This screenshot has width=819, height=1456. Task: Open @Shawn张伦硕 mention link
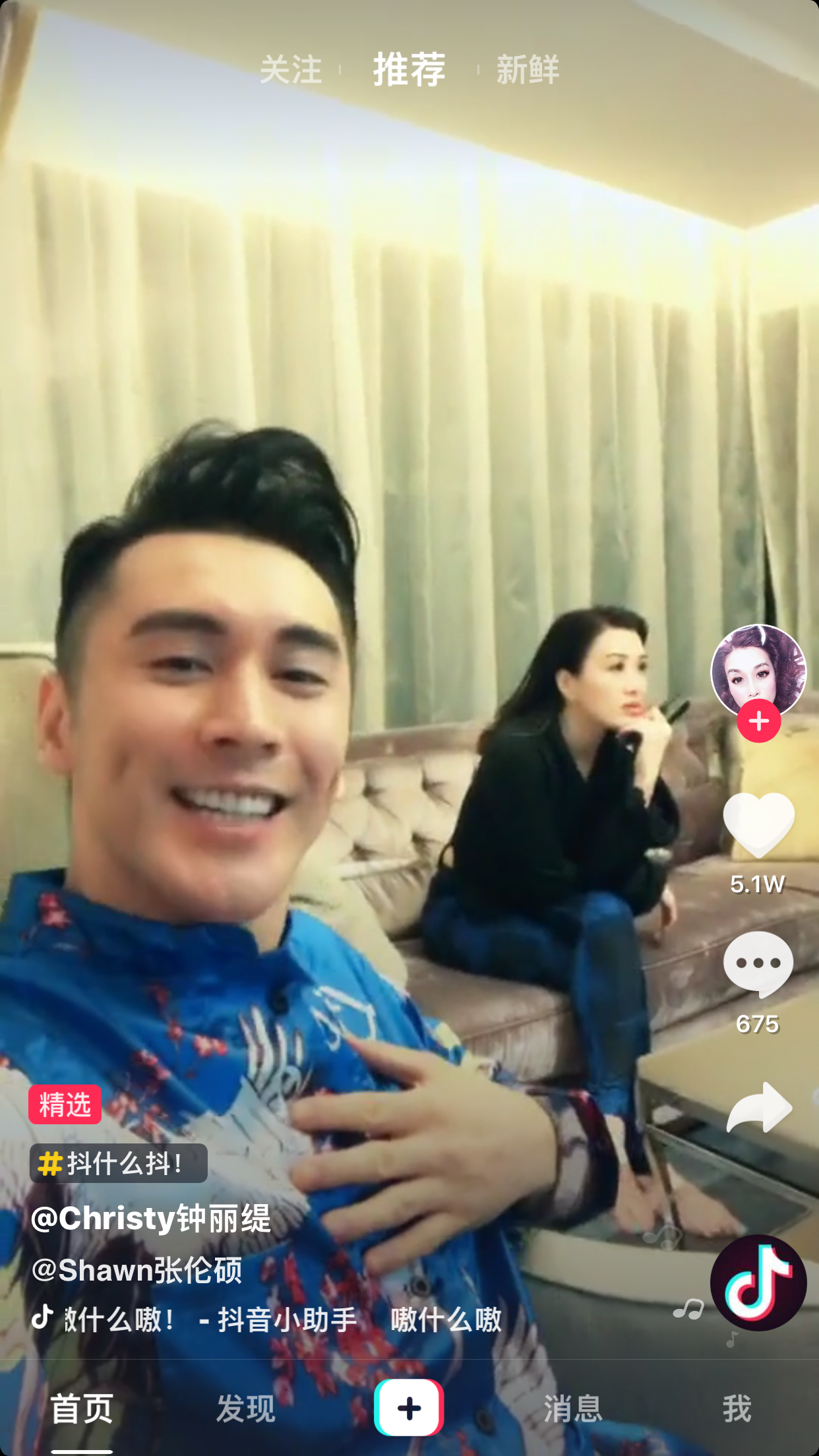point(137,1269)
